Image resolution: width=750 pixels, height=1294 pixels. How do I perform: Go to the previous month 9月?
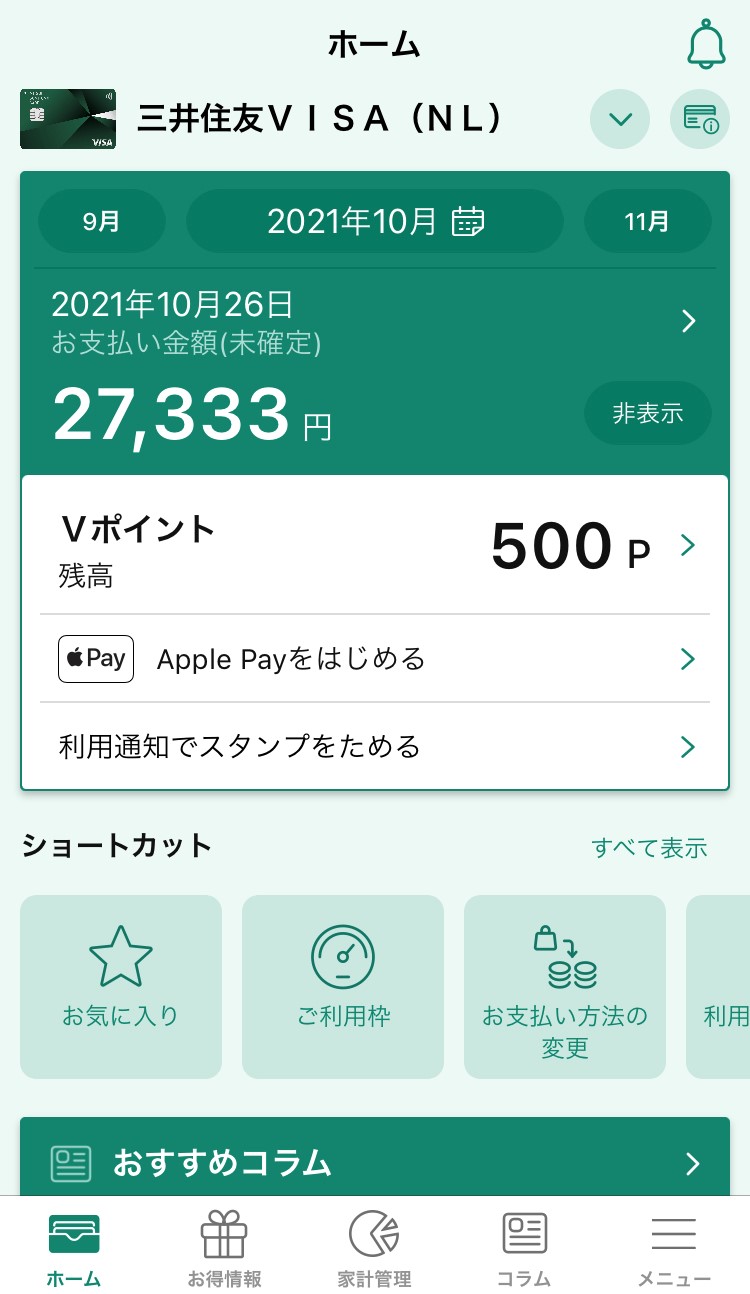pyautogui.click(x=101, y=221)
